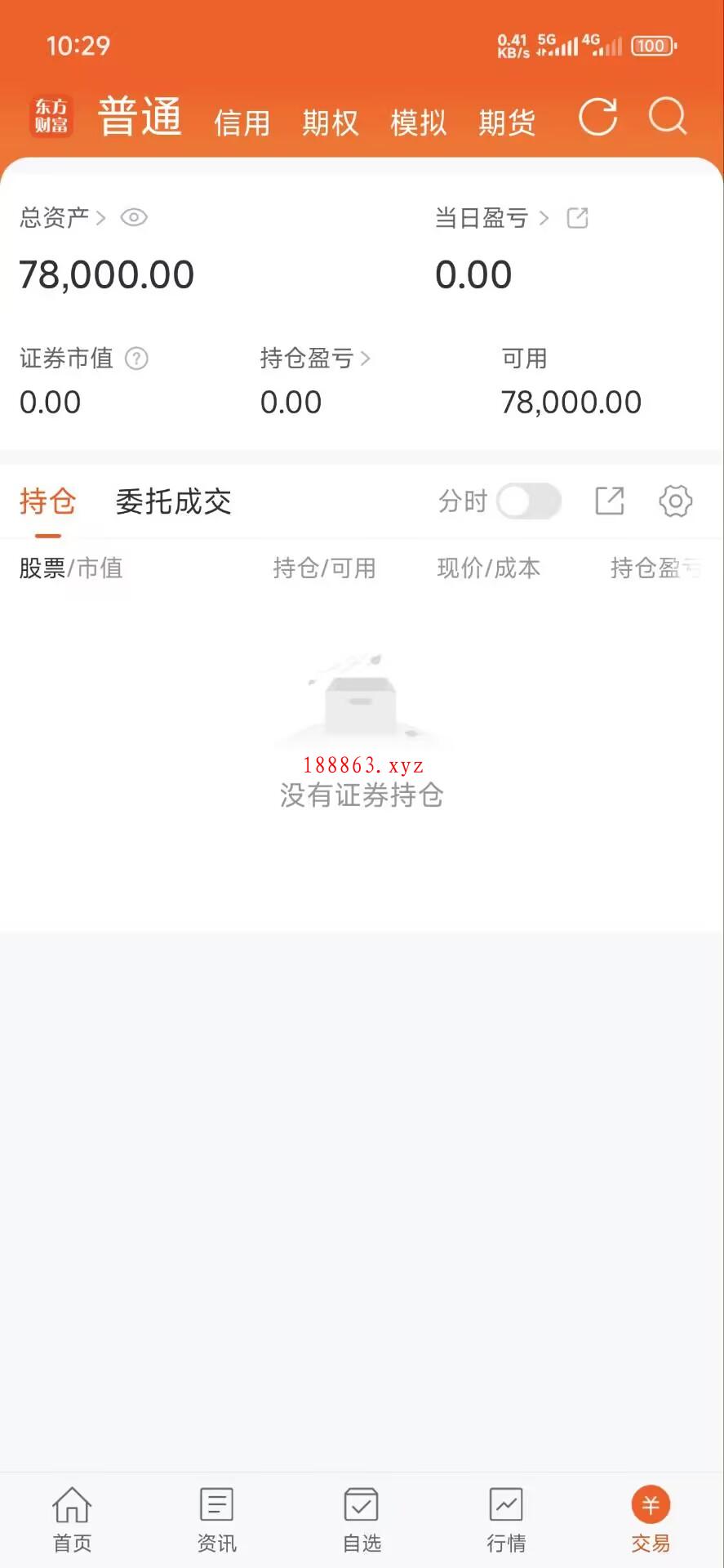The height and width of the screenshot is (1568, 724).
Task: Open 总资产 details
Action: click(63, 217)
